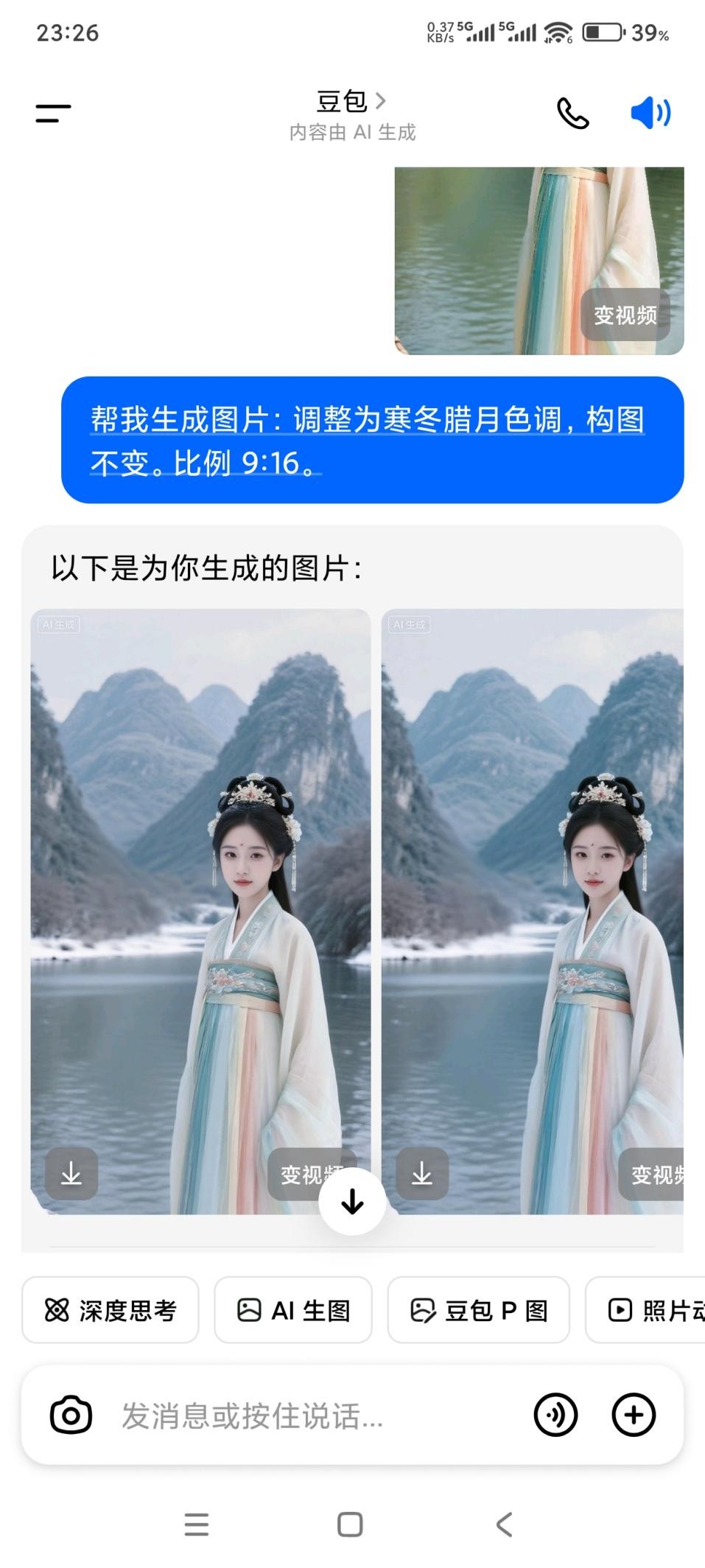Choose the 豆包 P 图 chip

point(478,1310)
